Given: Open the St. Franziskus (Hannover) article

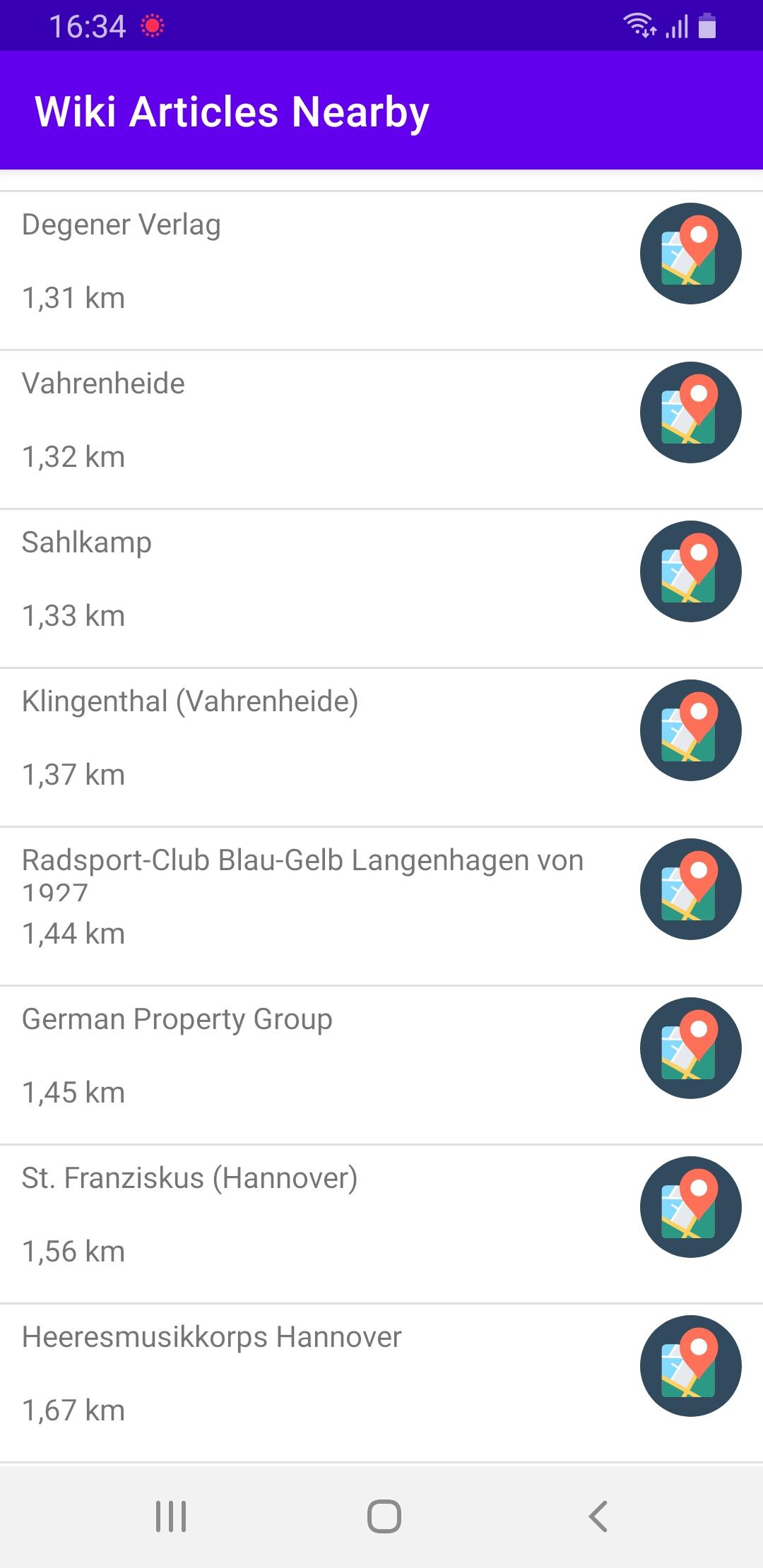Looking at the screenshot, I should (190, 1179).
